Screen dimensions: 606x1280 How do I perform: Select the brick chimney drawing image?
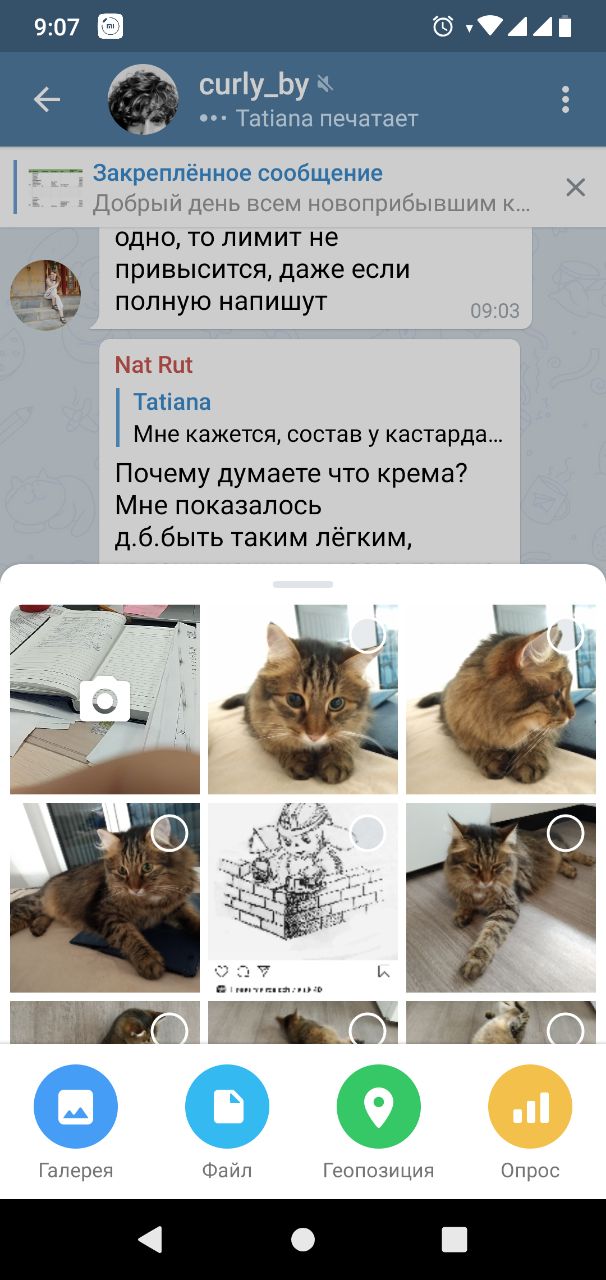point(303,897)
